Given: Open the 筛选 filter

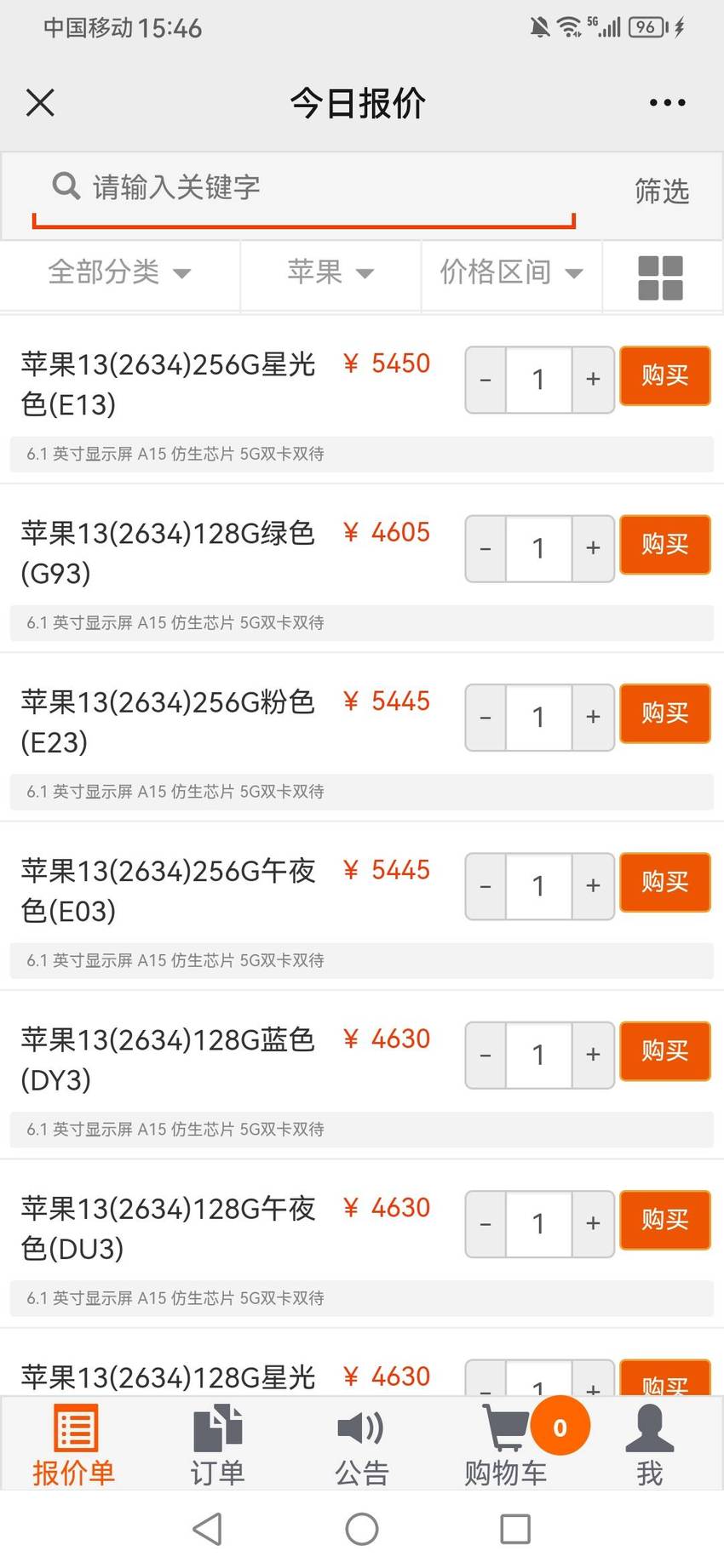Looking at the screenshot, I should point(661,191).
